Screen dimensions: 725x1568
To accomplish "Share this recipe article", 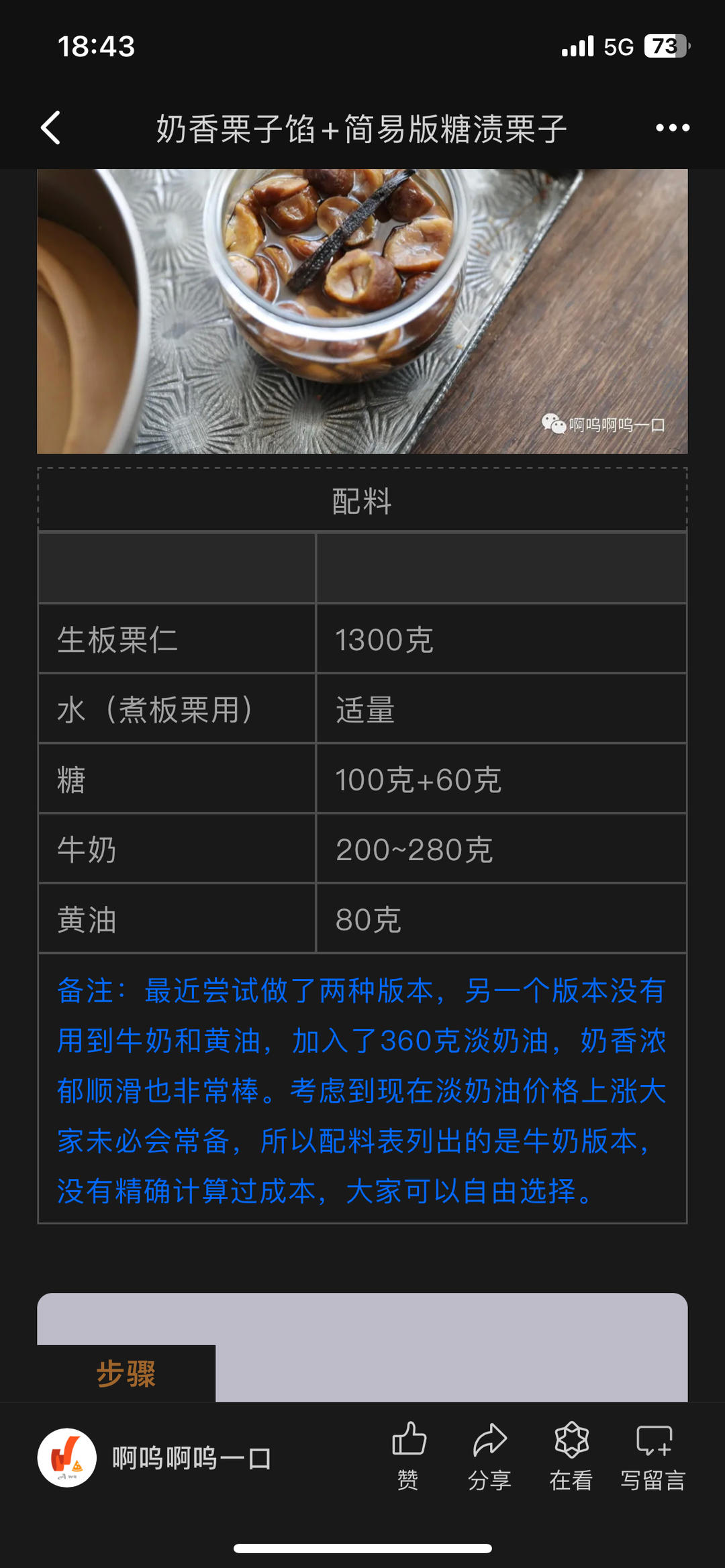I will pos(489,1455).
